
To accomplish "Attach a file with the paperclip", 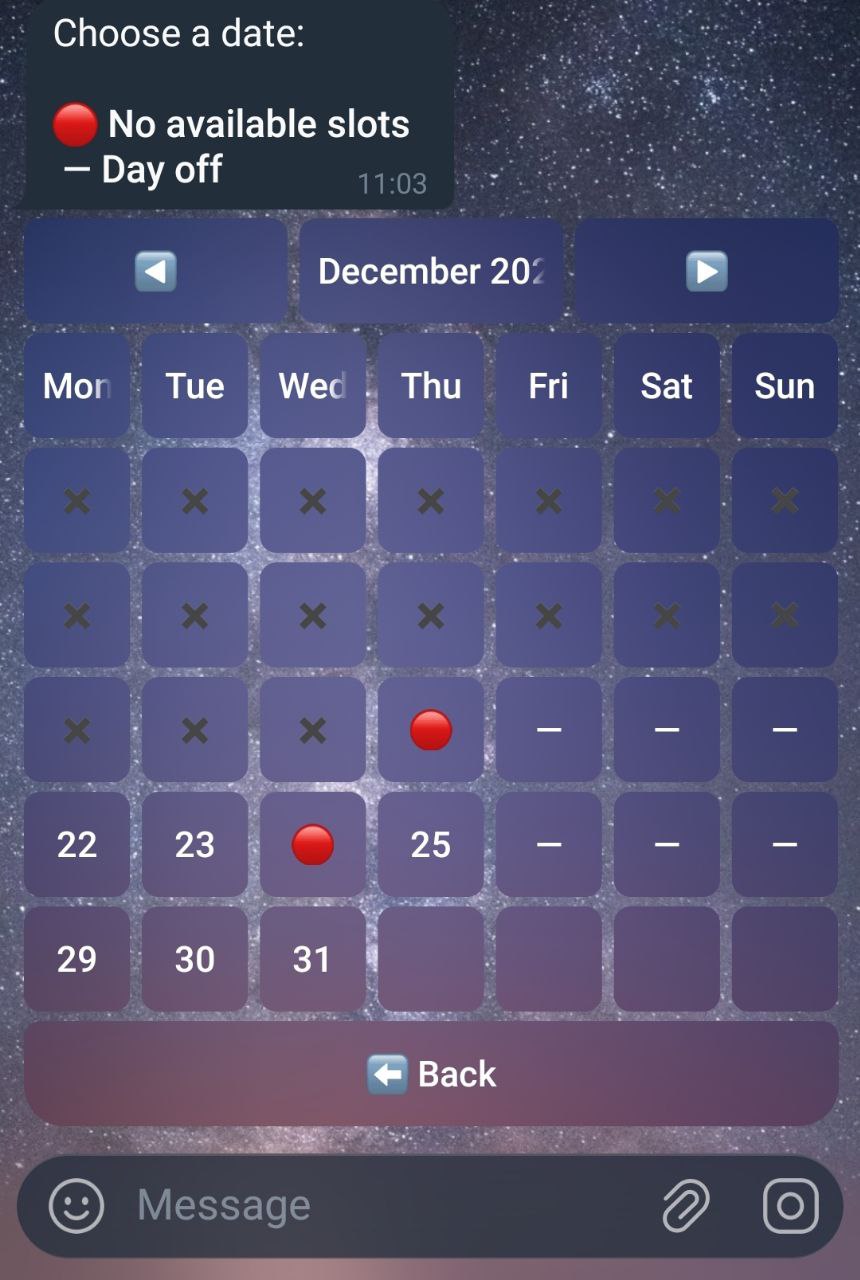I will (686, 1206).
